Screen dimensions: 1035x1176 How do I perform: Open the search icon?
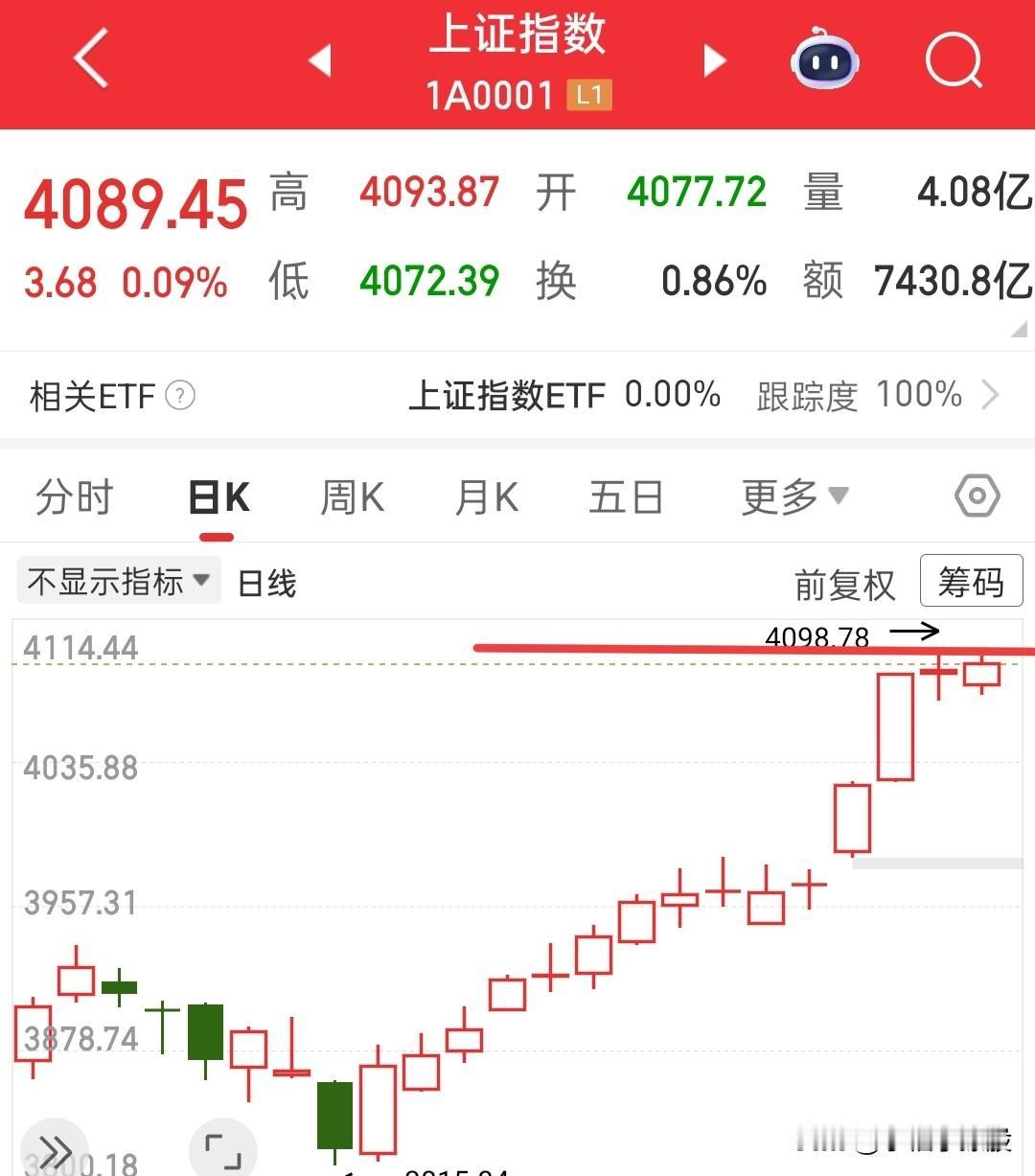click(x=954, y=59)
